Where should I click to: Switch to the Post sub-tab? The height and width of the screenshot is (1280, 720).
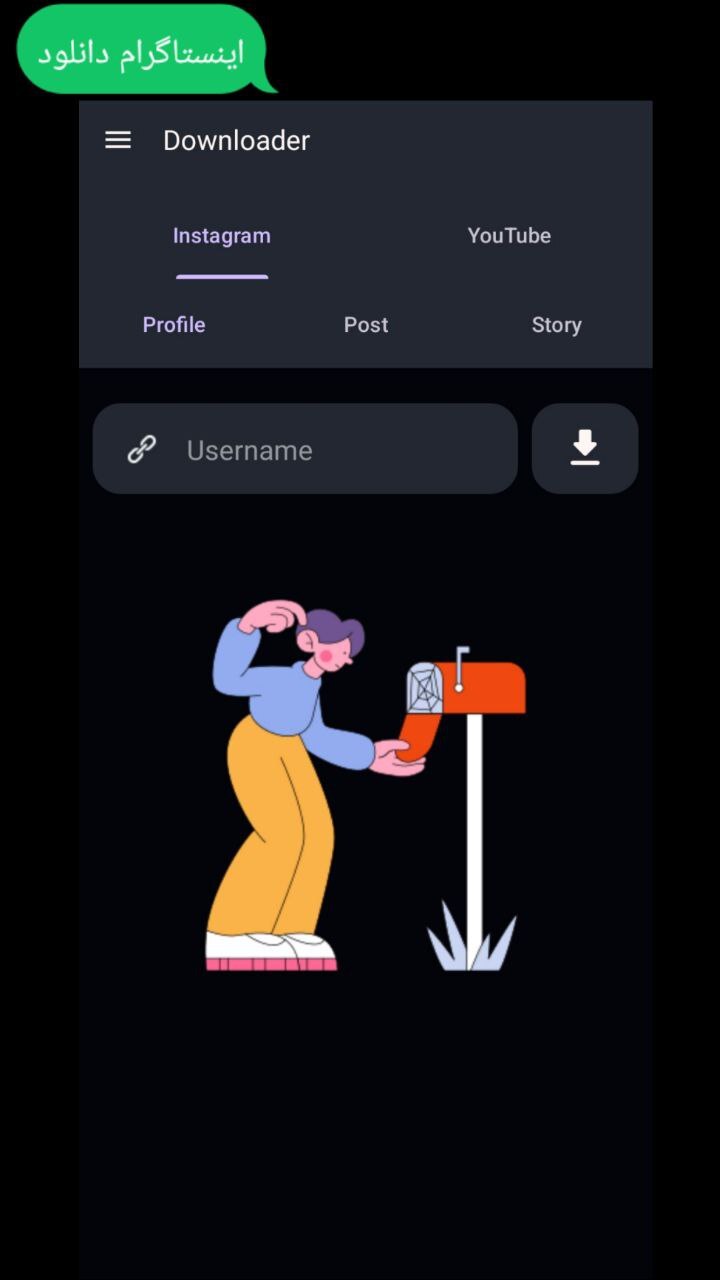coord(366,325)
